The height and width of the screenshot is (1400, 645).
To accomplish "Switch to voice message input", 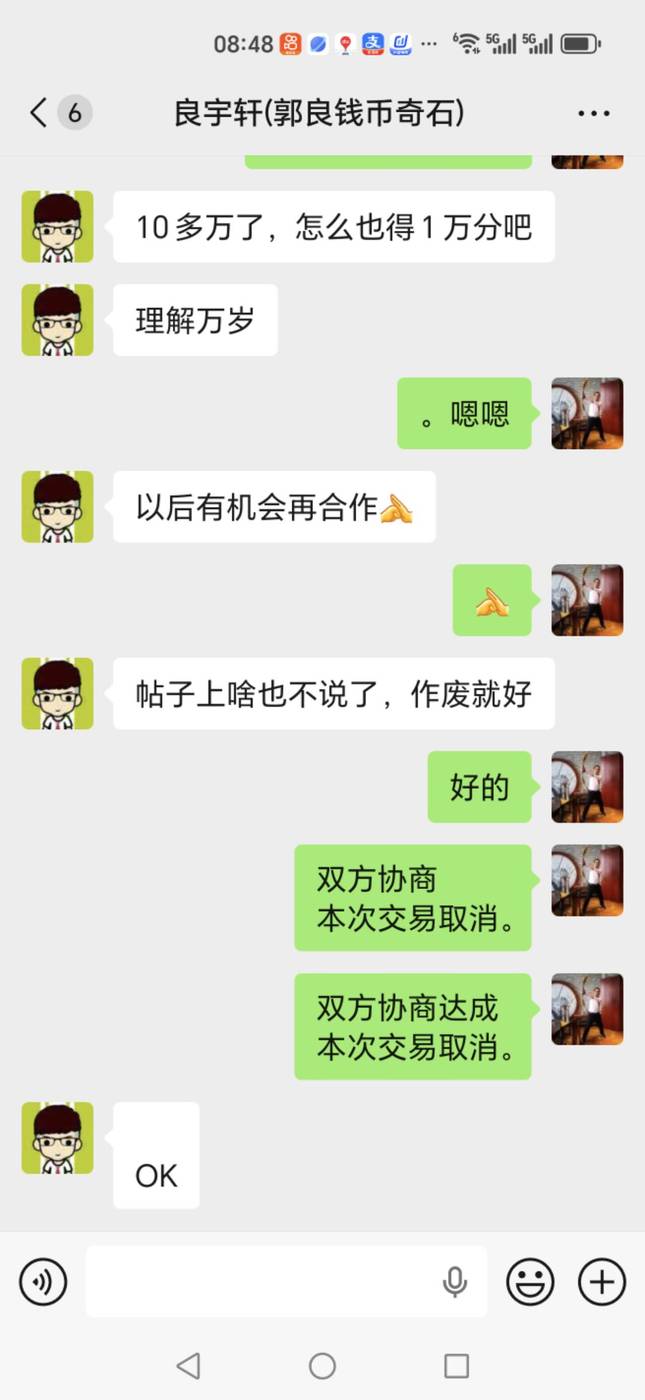I will point(43,1282).
